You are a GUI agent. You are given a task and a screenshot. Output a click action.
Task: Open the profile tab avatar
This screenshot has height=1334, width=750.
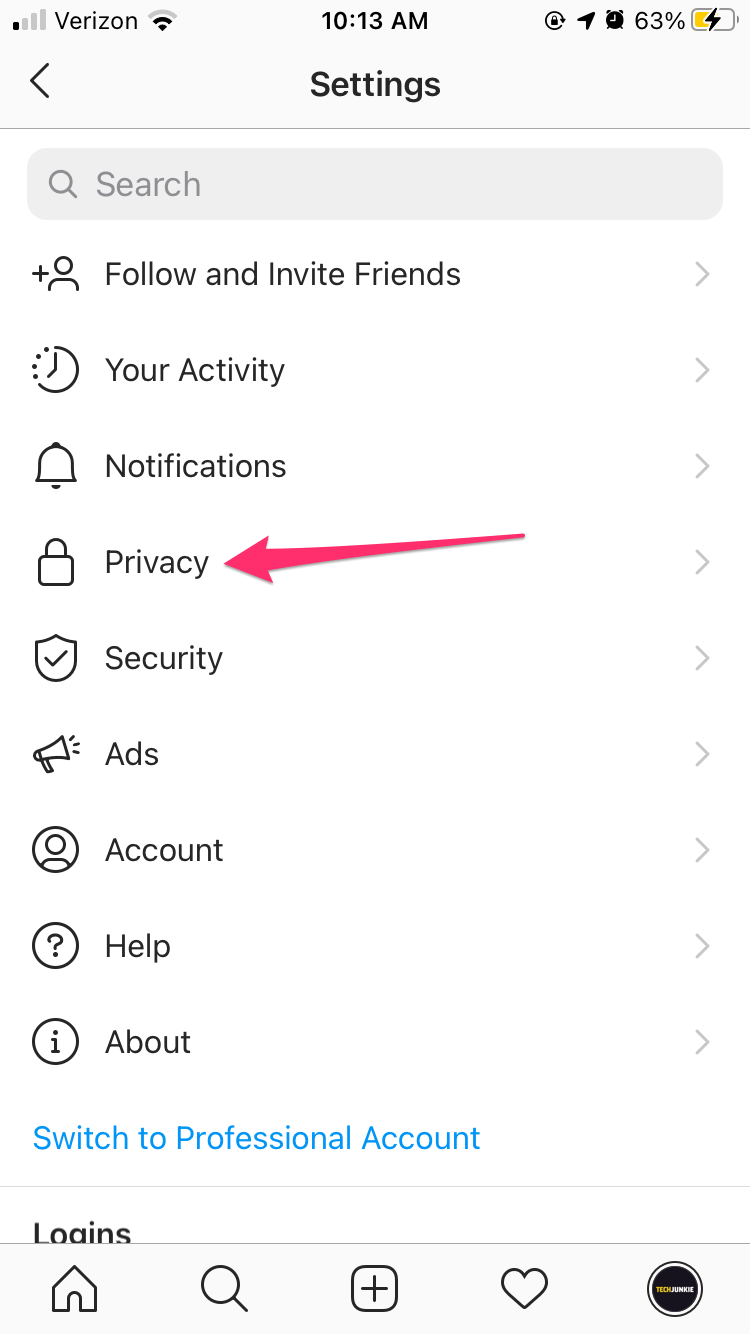675,1288
